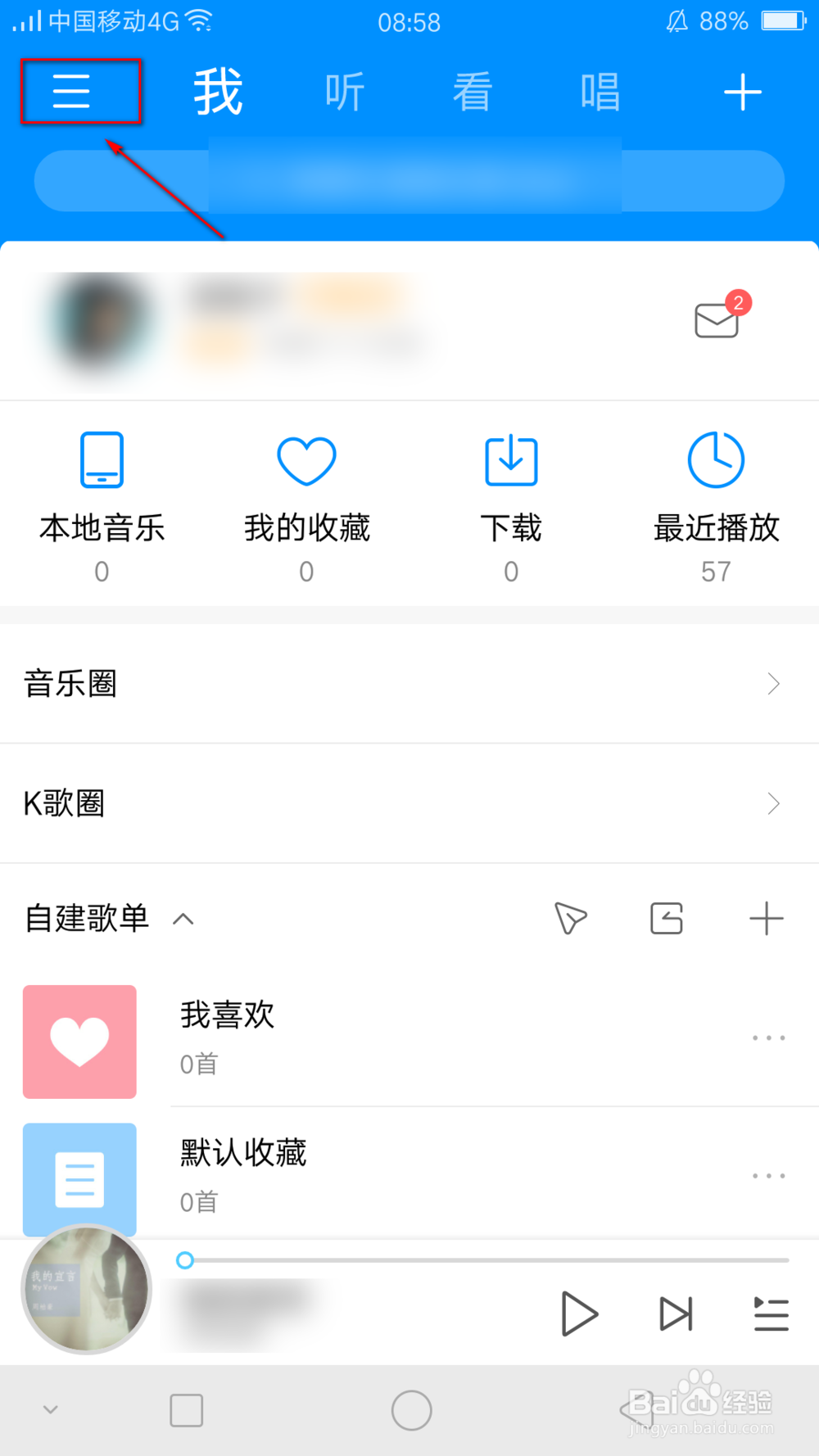Open 本地音乐 (local music)
The height and width of the screenshot is (1456, 819).
click(x=102, y=491)
